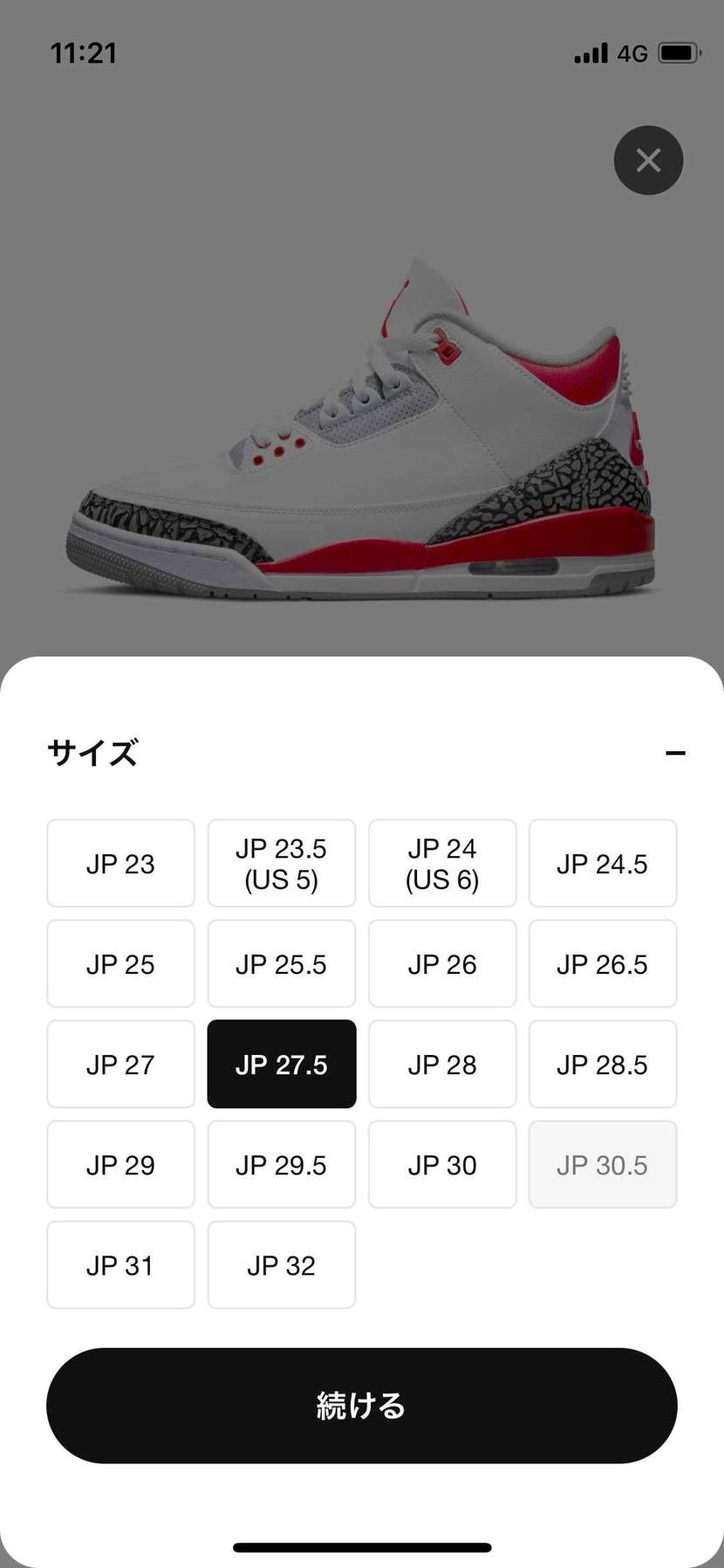
Task: Select size JP 28
Action: [x=442, y=1065]
